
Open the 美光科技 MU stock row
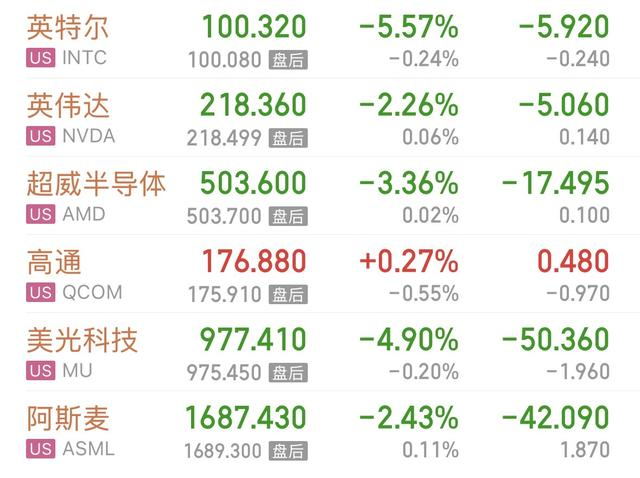320,352
